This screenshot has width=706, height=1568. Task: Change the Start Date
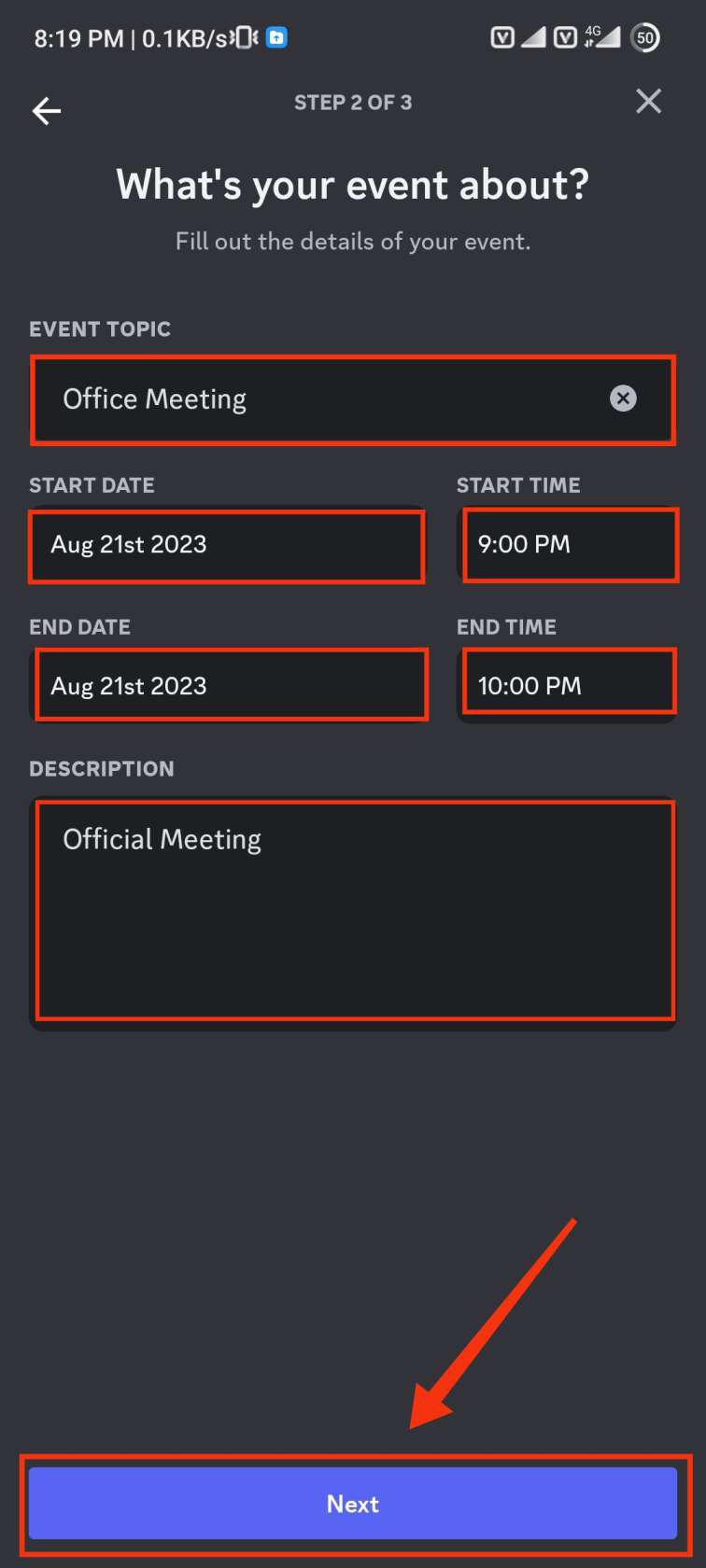tap(226, 545)
